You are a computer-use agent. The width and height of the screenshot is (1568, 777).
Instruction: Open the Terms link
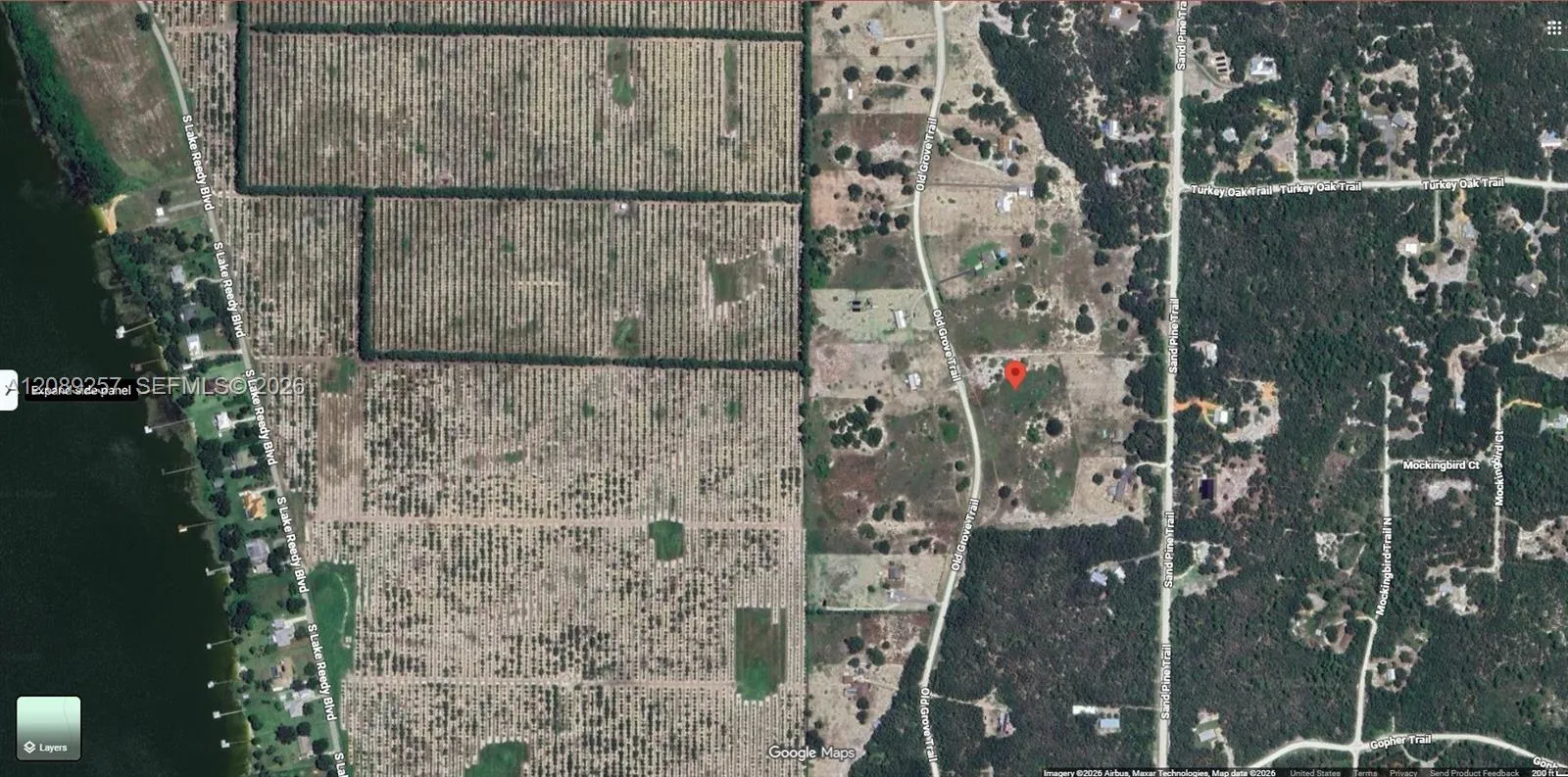[1365, 773]
